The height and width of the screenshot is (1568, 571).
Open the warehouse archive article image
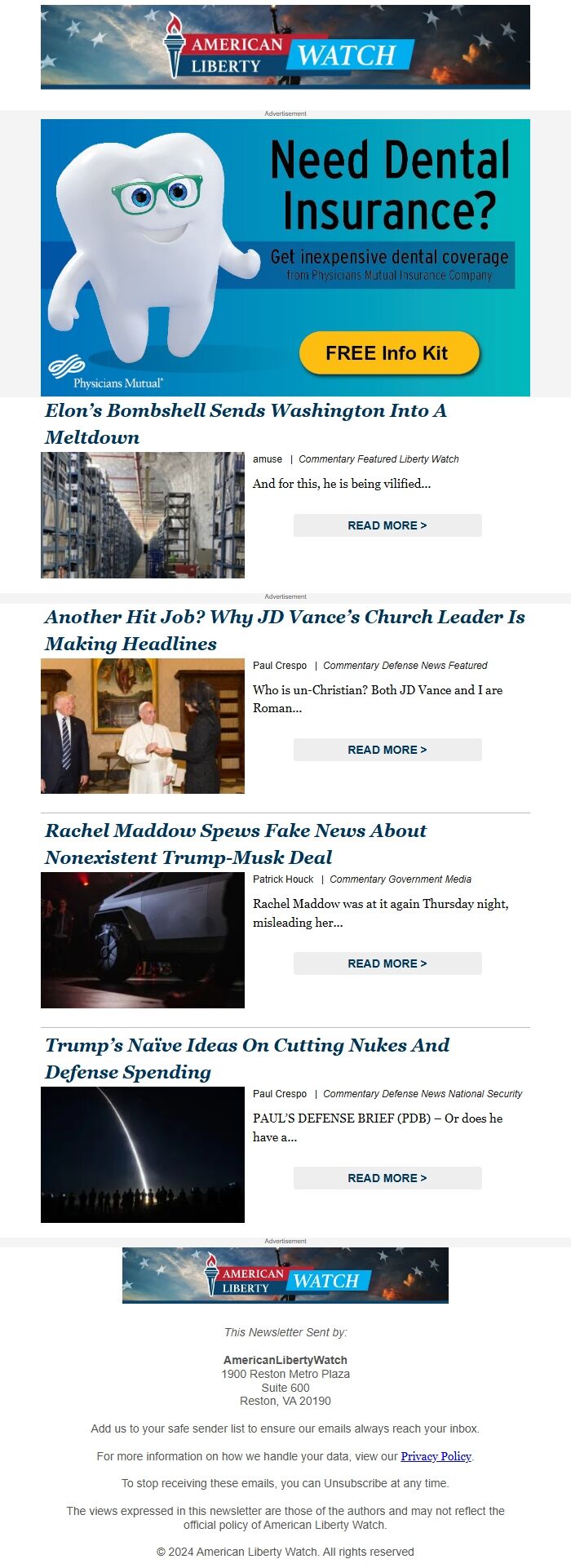pos(143,515)
